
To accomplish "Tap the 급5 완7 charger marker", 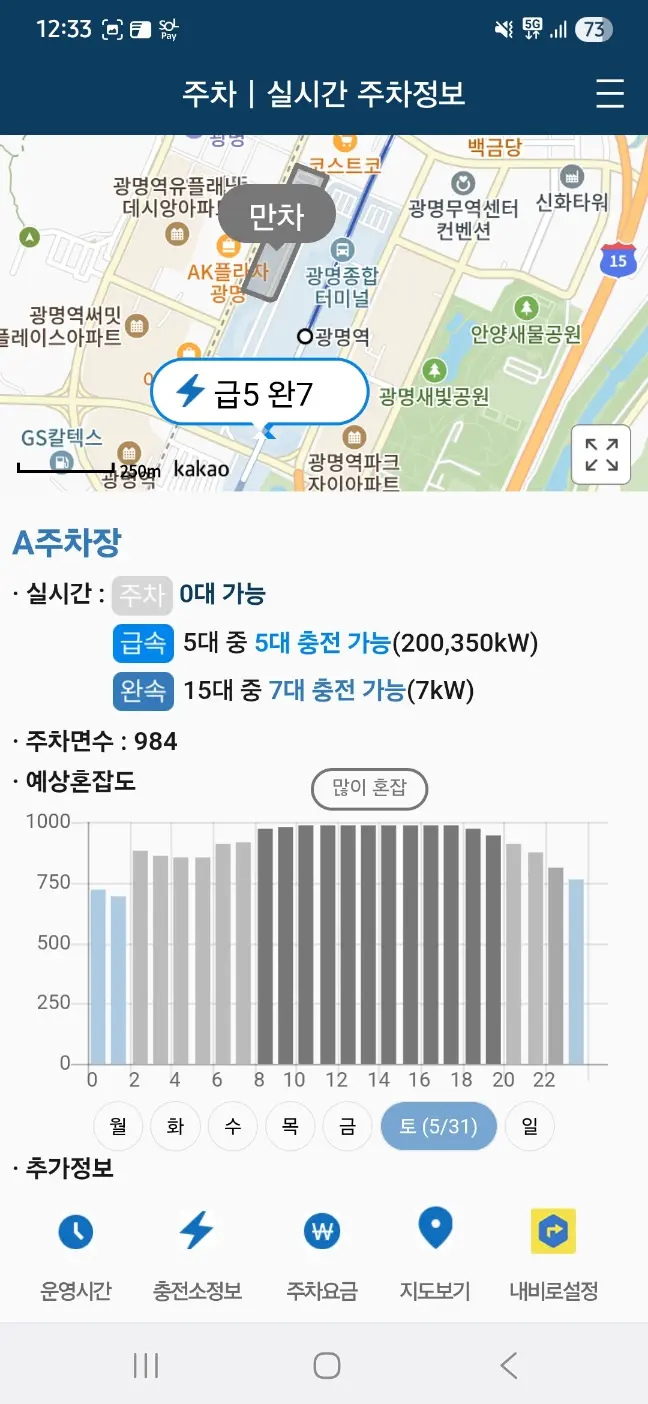I will tap(260, 393).
